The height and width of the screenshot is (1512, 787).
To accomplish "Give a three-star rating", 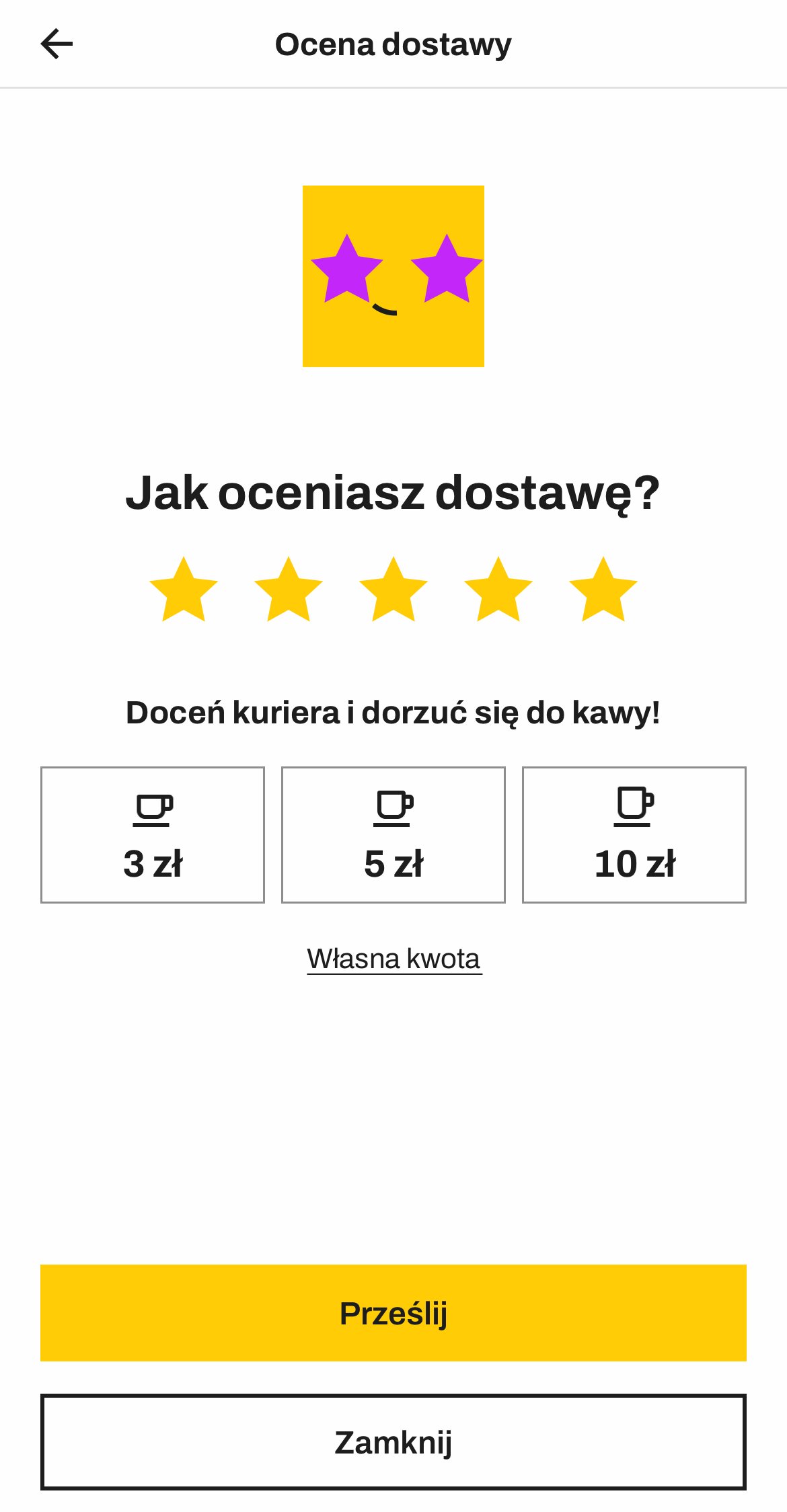I will (x=394, y=590).
